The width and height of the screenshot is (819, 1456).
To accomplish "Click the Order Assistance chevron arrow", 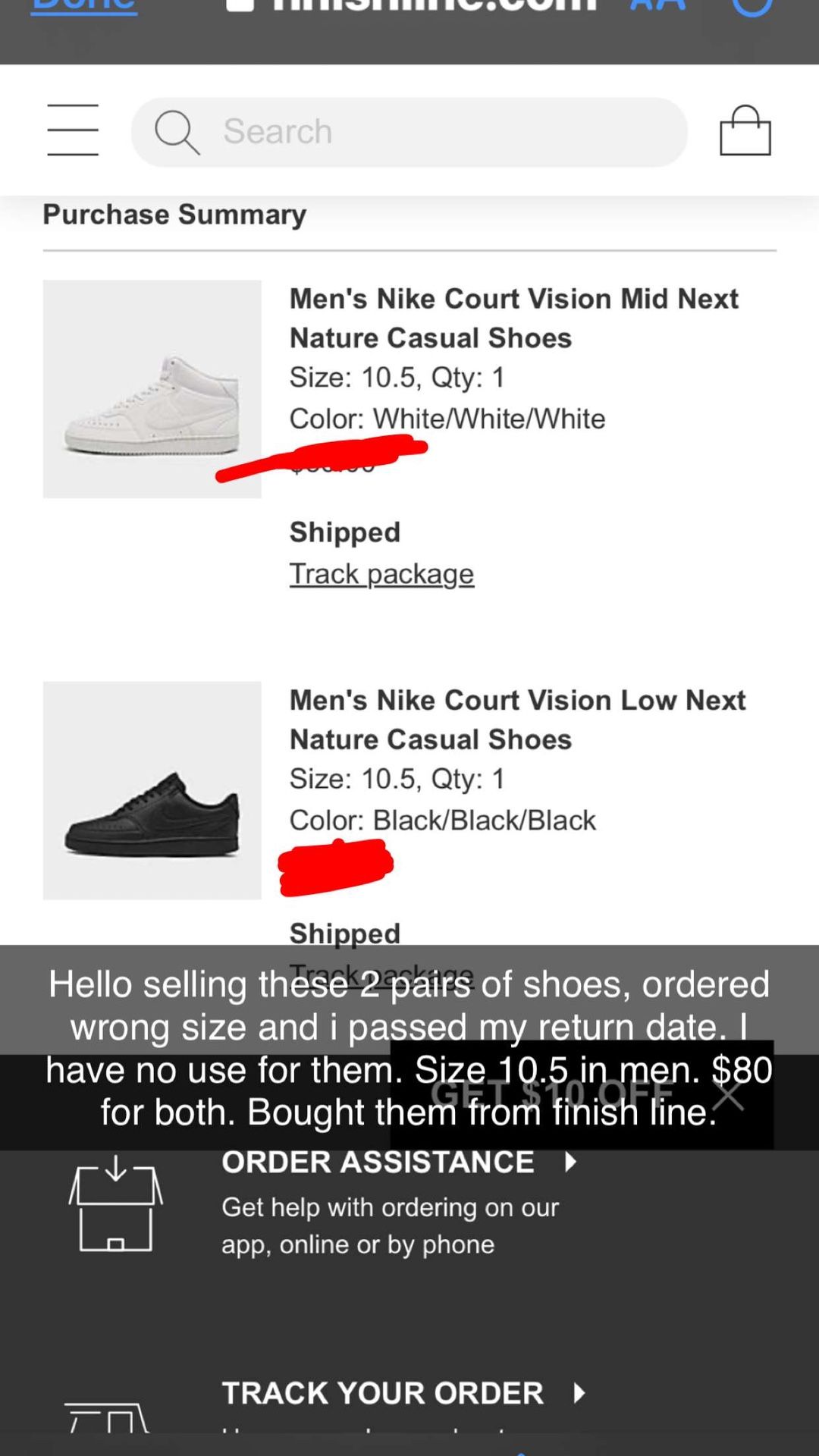I will click(x=570, y=1162).
